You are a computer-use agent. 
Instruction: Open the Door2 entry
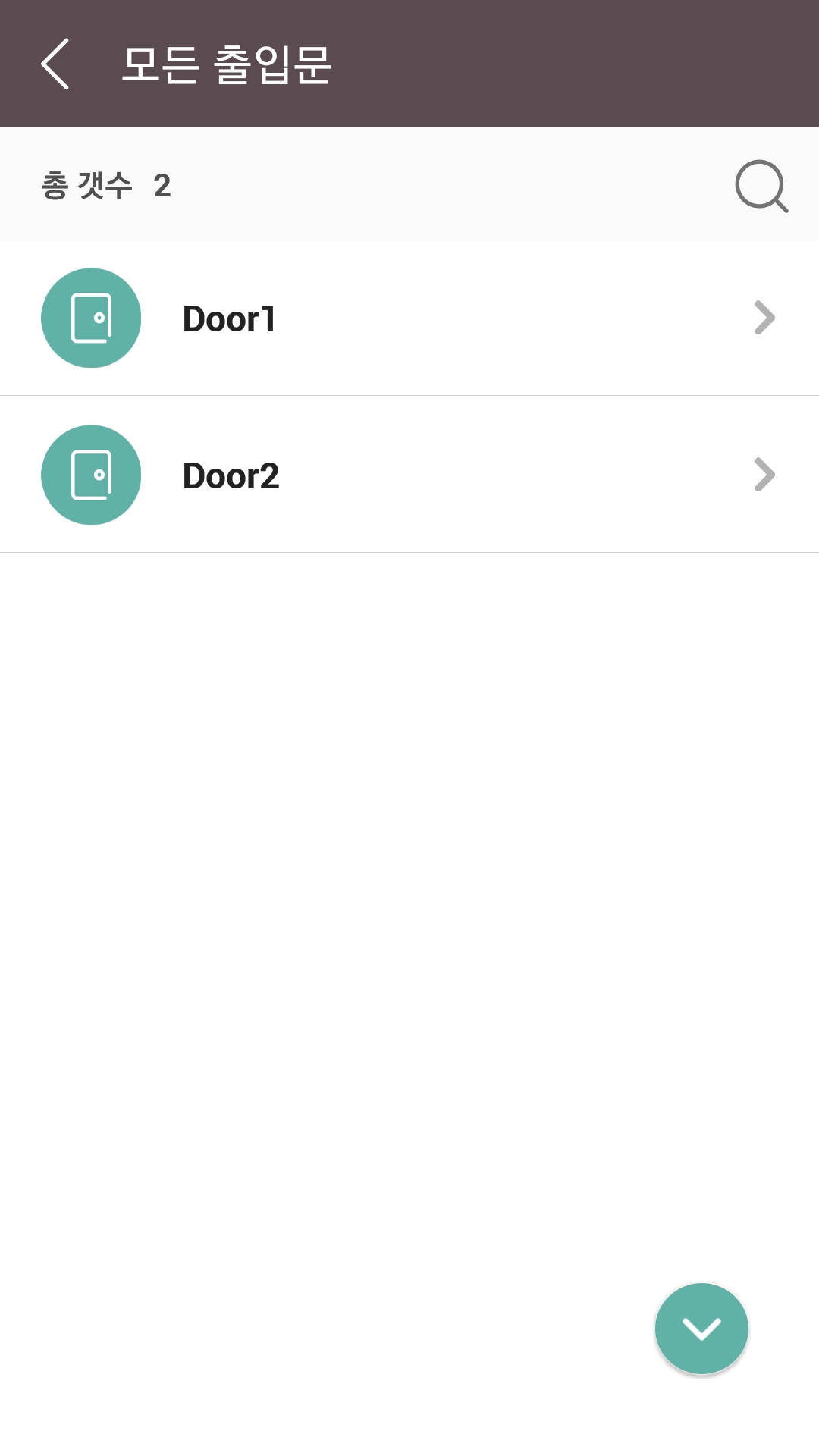409,475
